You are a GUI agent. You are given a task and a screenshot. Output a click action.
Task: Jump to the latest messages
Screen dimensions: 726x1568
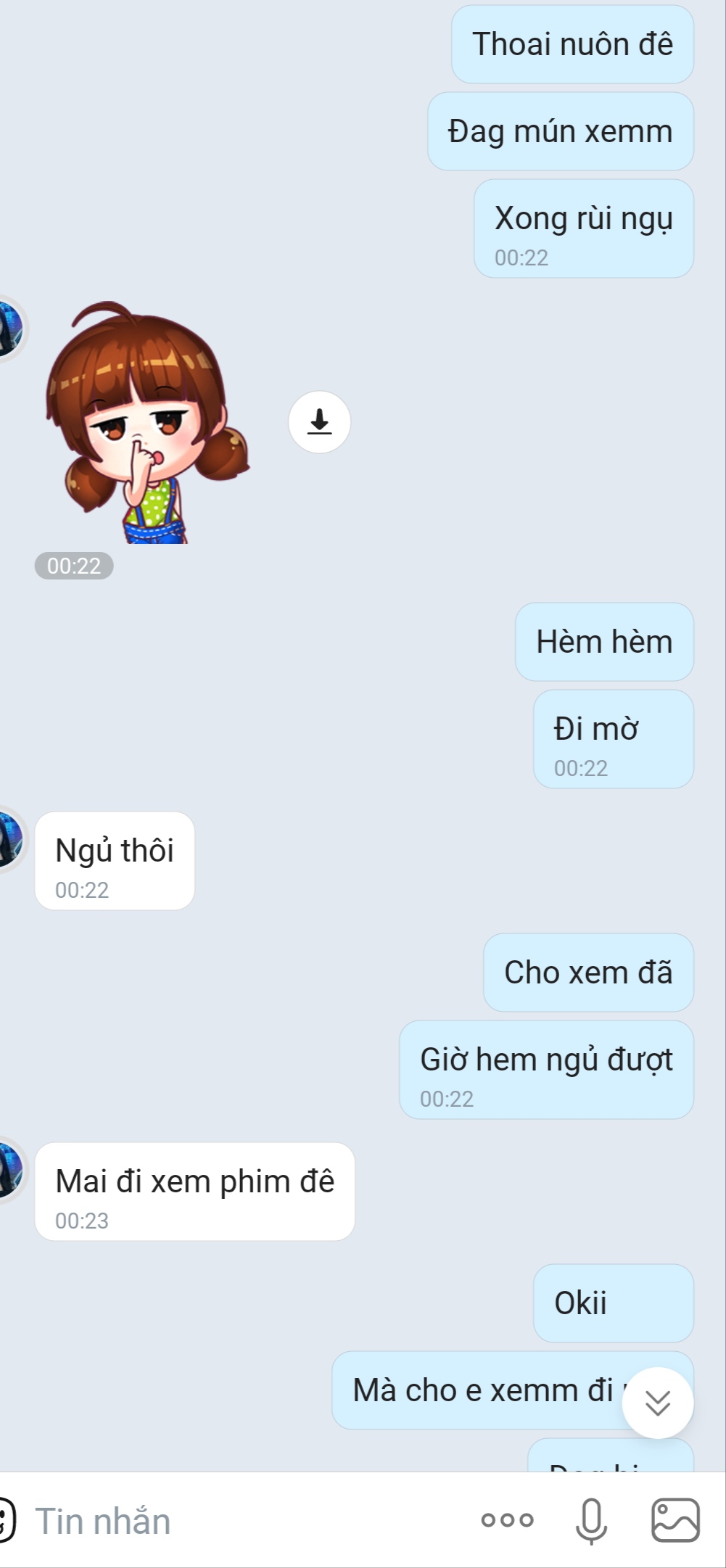click(657, 1403)
